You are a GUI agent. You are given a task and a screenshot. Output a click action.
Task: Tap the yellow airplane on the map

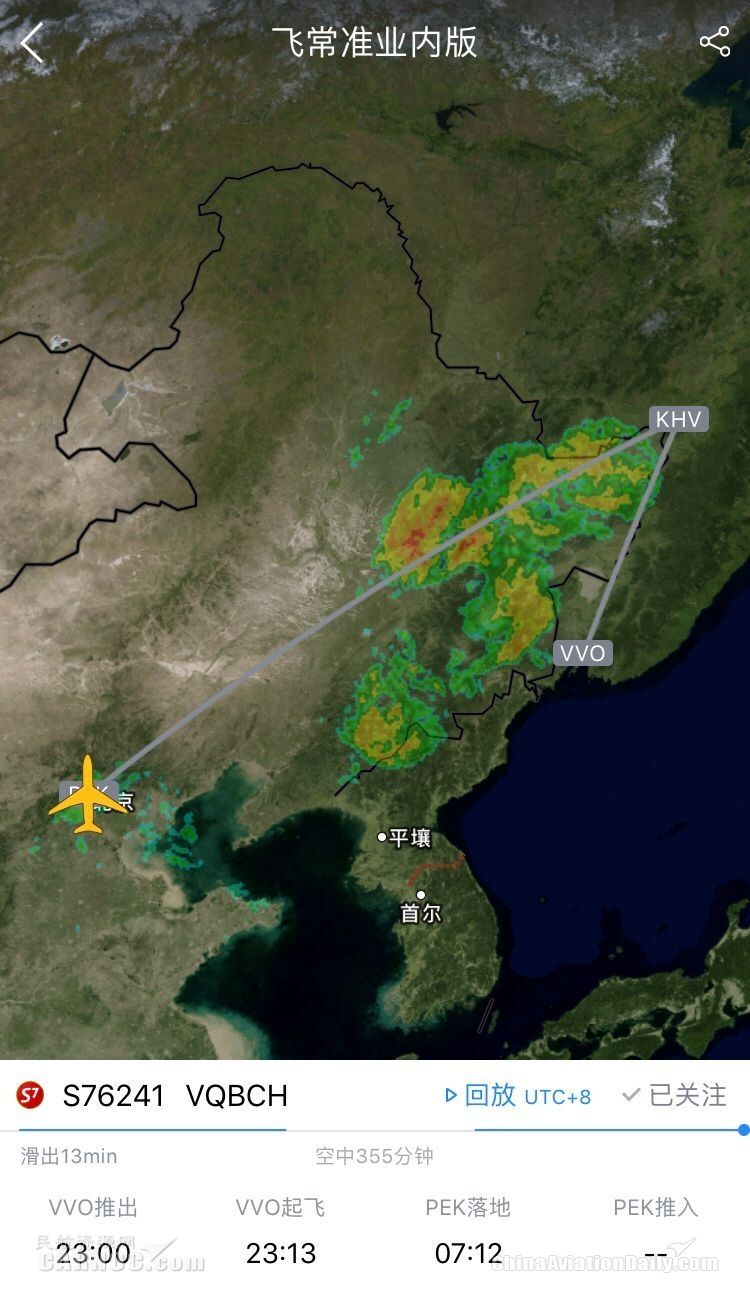[x=88, y=795]
